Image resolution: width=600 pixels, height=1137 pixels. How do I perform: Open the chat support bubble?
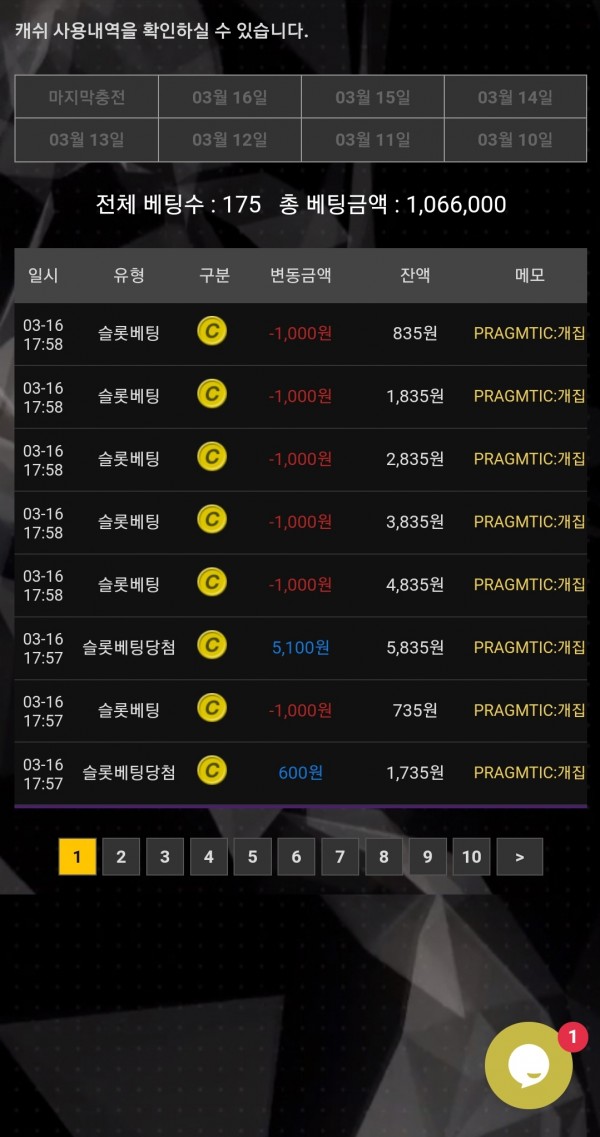pyautogui.click(x=529, y=1066)
